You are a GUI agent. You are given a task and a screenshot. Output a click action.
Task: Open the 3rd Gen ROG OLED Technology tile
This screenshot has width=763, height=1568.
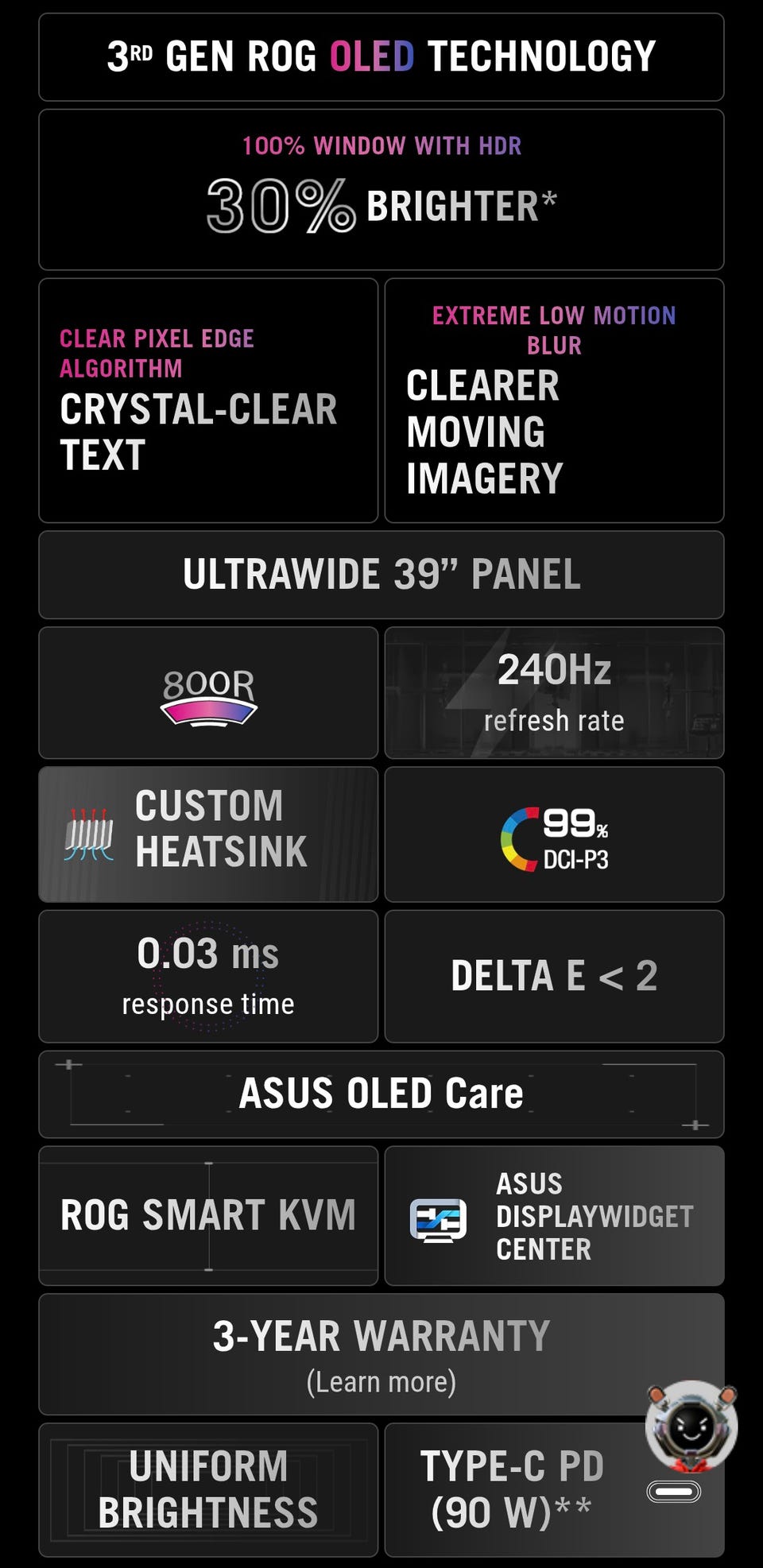[x=381, y=57]
